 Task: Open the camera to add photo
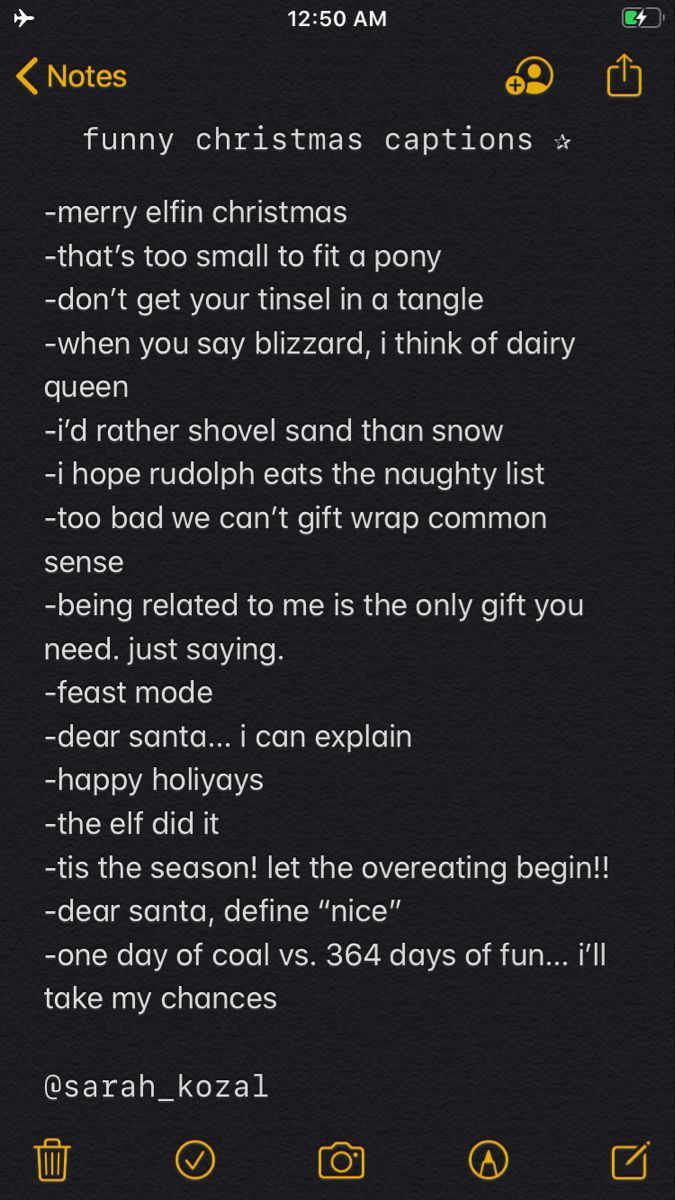[x=341, y=1160]
